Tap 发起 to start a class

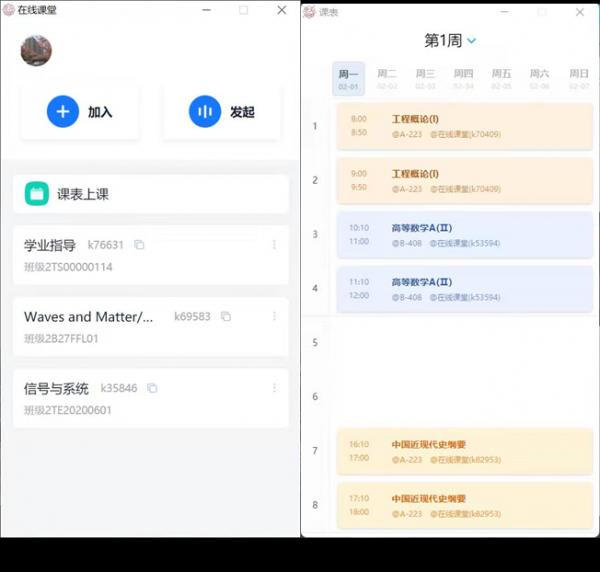(222, 112)
